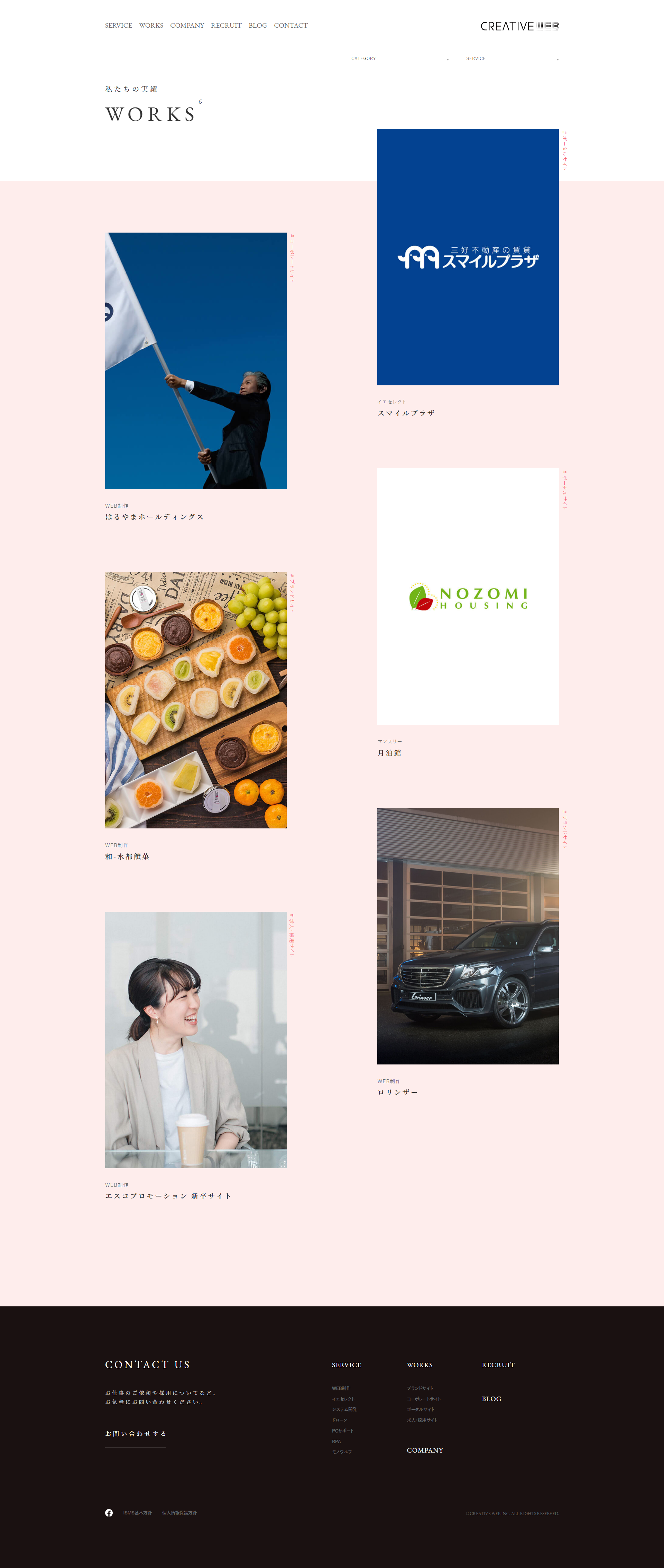Read the 個人情報保護方針 privacy policy
This screenshot has width=664, height=1568.
[x=179, y=1513]
